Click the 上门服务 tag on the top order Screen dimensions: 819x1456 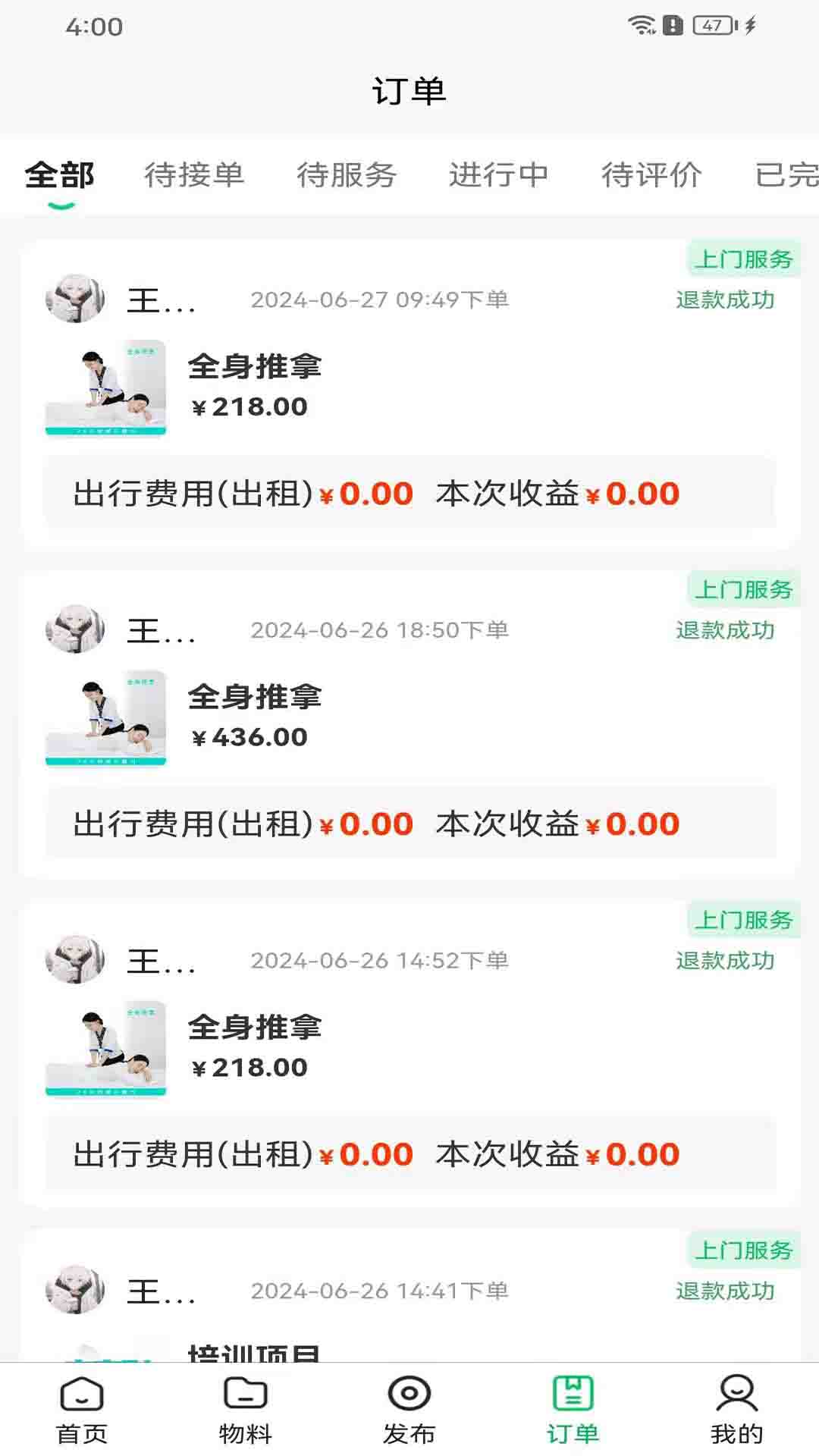pyautogui.click(x=745, y=258)
